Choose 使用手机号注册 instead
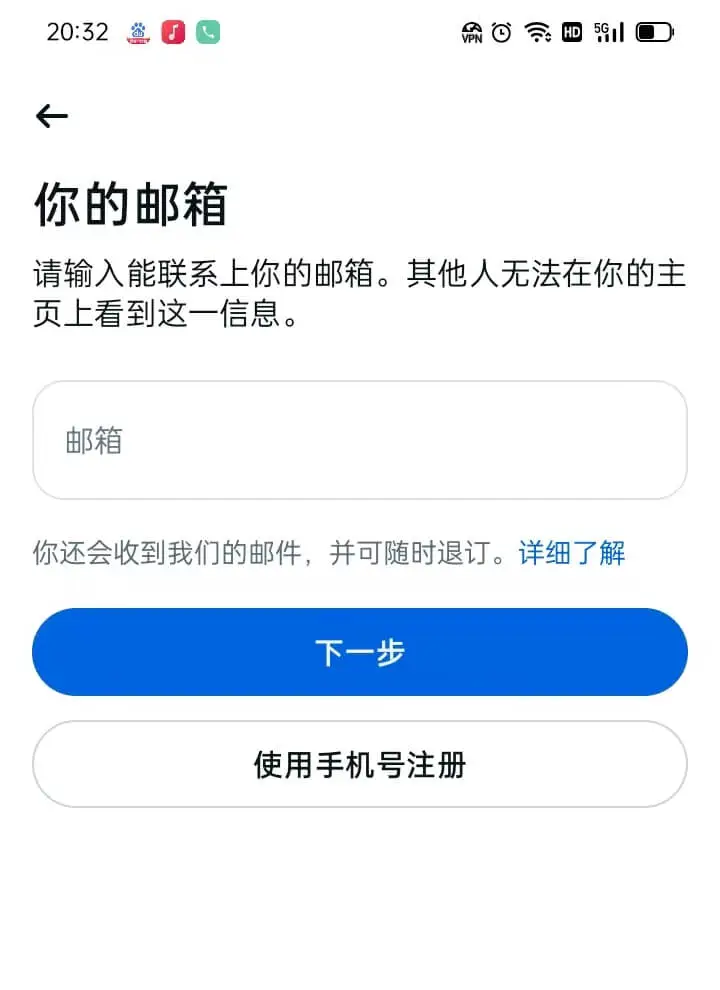 pos(360,765)
